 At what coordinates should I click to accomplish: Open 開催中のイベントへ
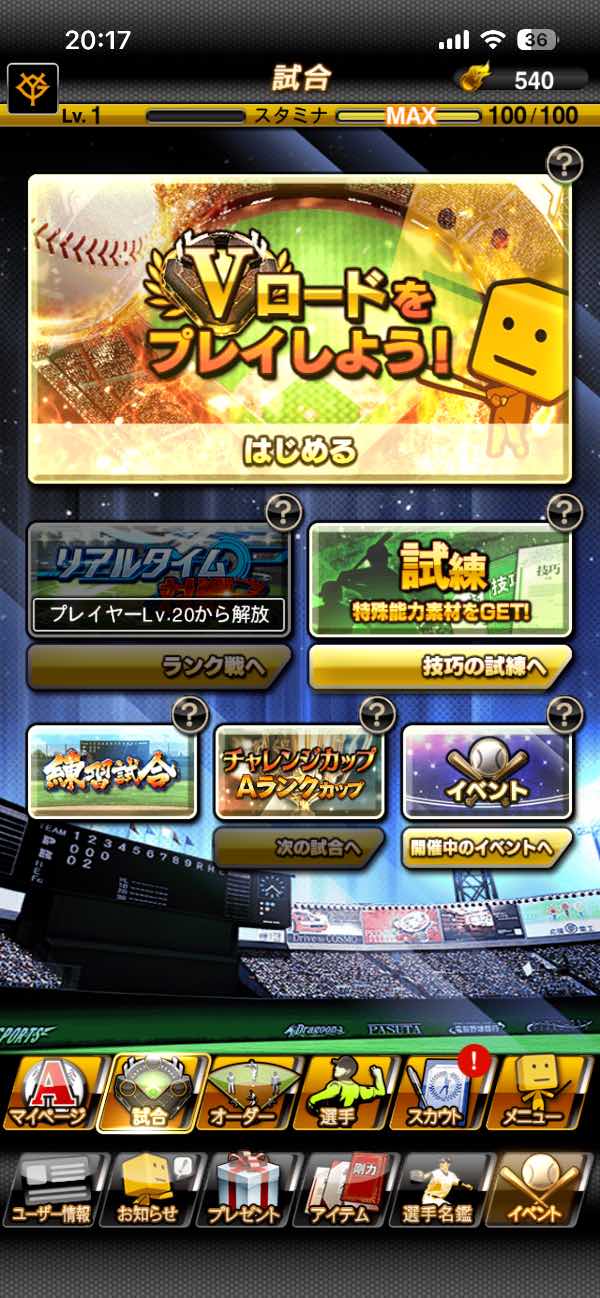[x=487, y=848]
